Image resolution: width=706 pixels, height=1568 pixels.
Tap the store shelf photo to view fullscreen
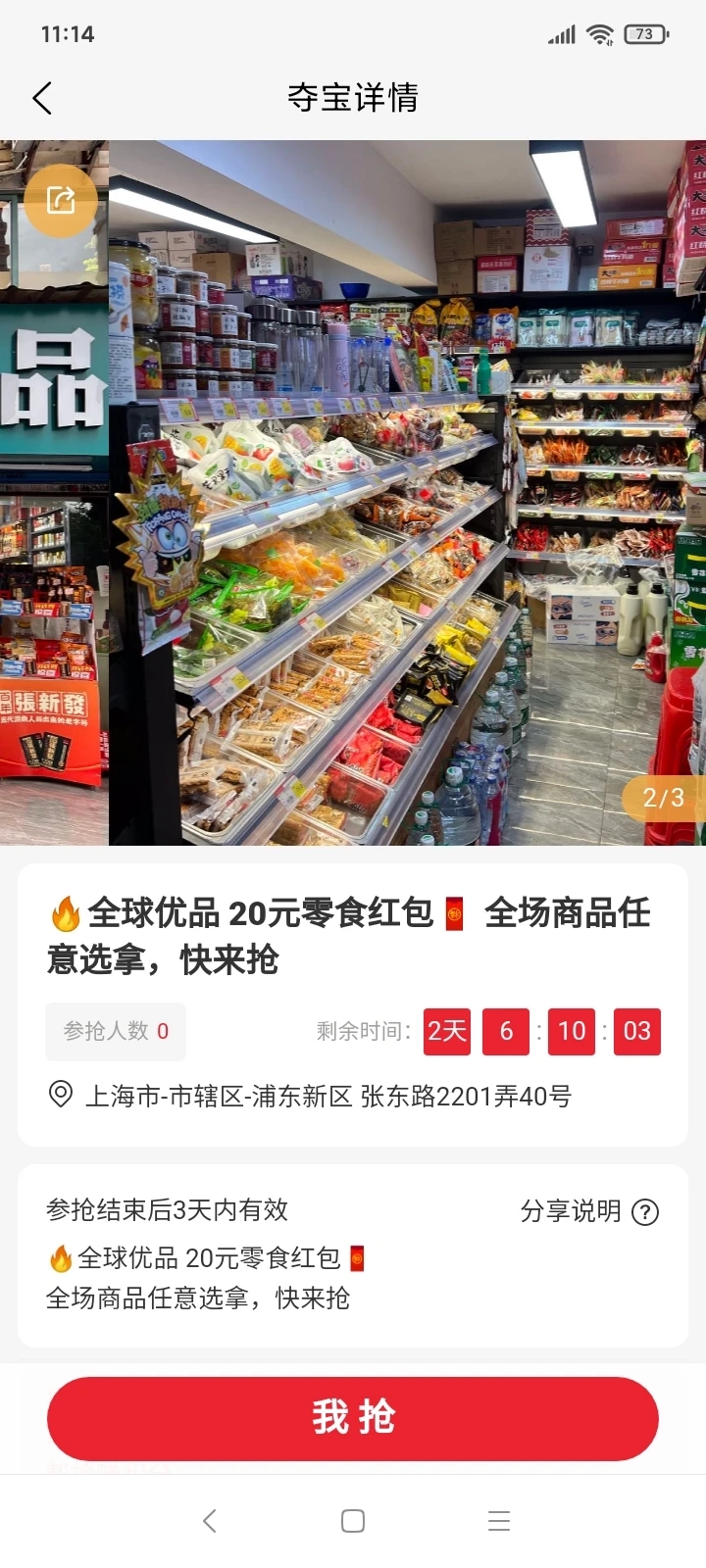(392, 490)
